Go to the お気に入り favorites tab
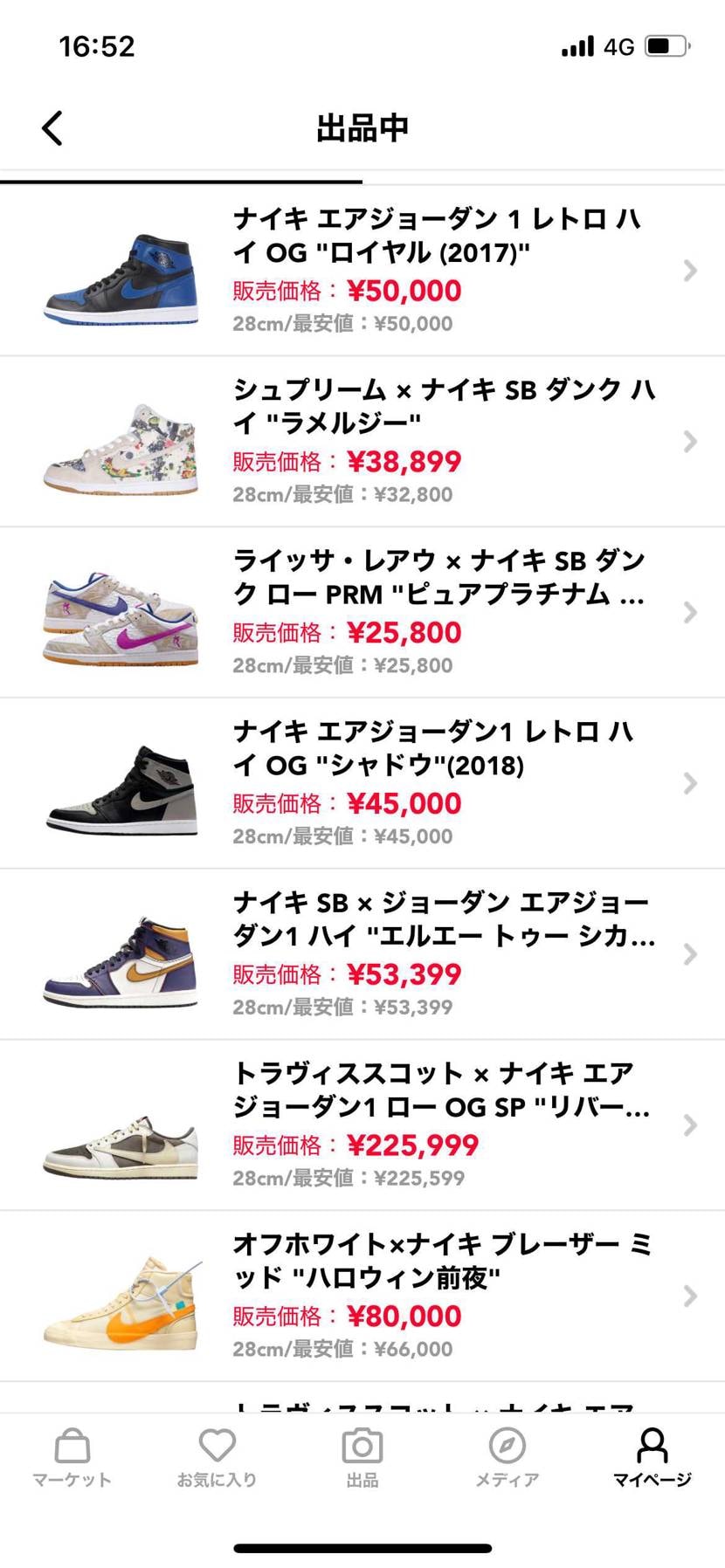 pyautogui.click(x=217, y=1458)
